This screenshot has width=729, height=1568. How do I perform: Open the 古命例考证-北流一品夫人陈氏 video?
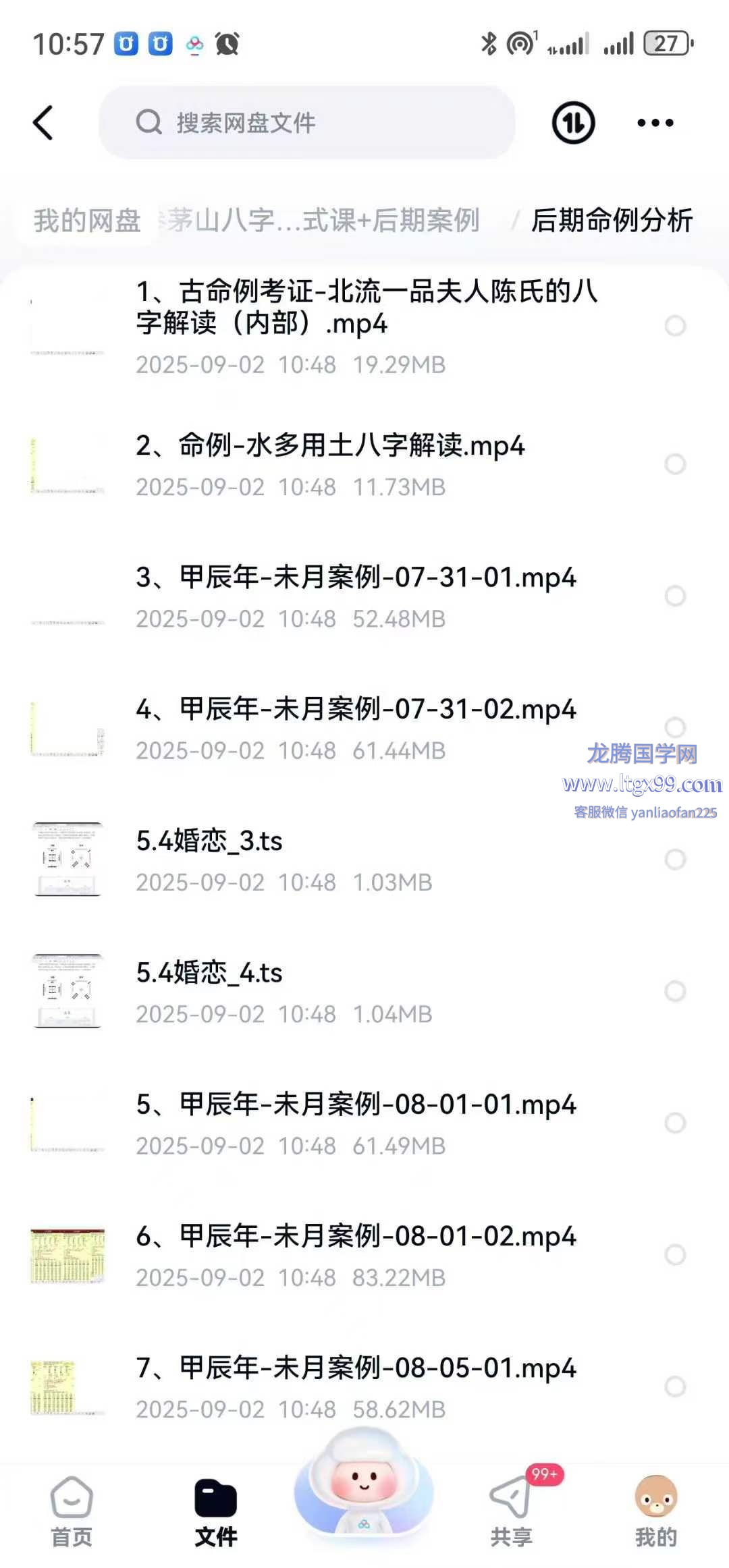tap(366, 308)
